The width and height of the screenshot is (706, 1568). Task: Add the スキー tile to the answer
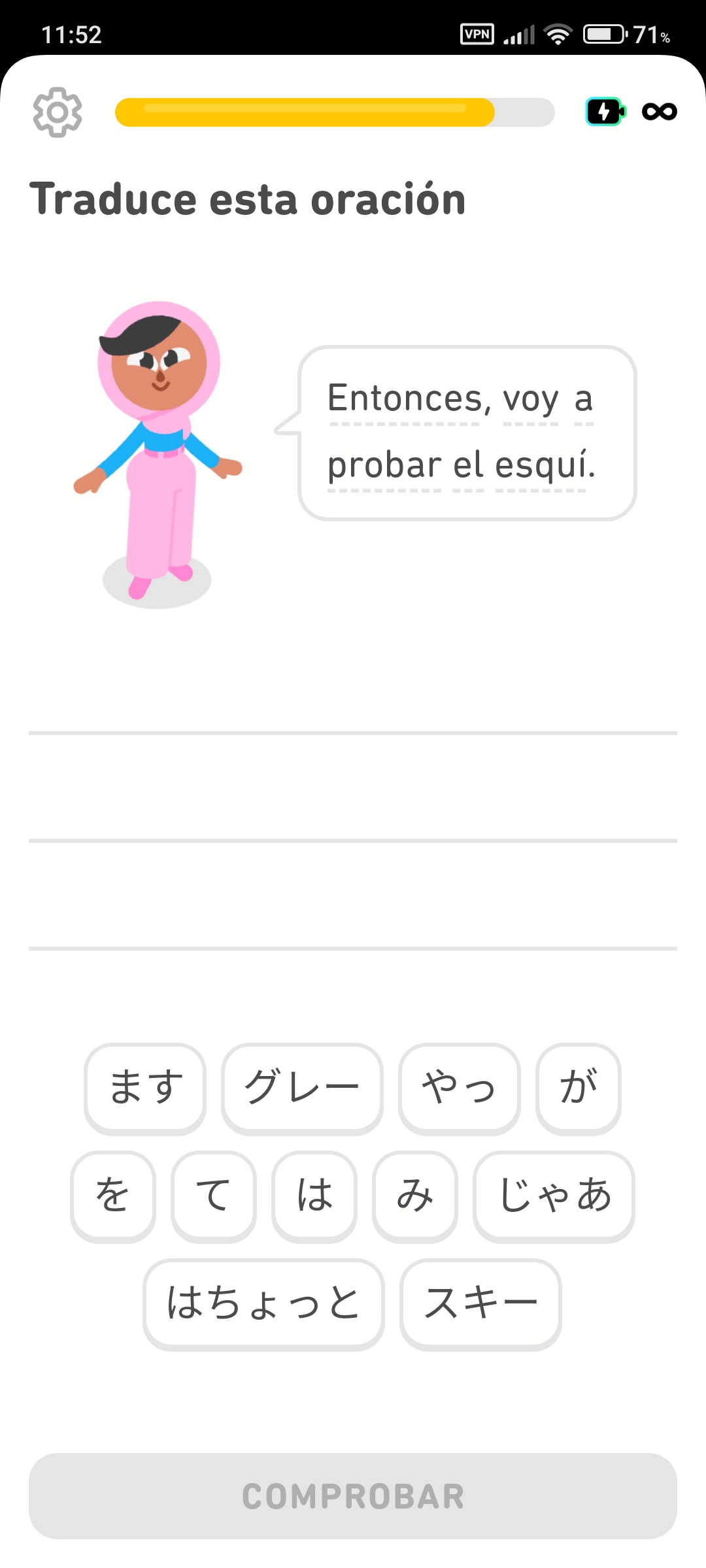tap(480, 1303)
